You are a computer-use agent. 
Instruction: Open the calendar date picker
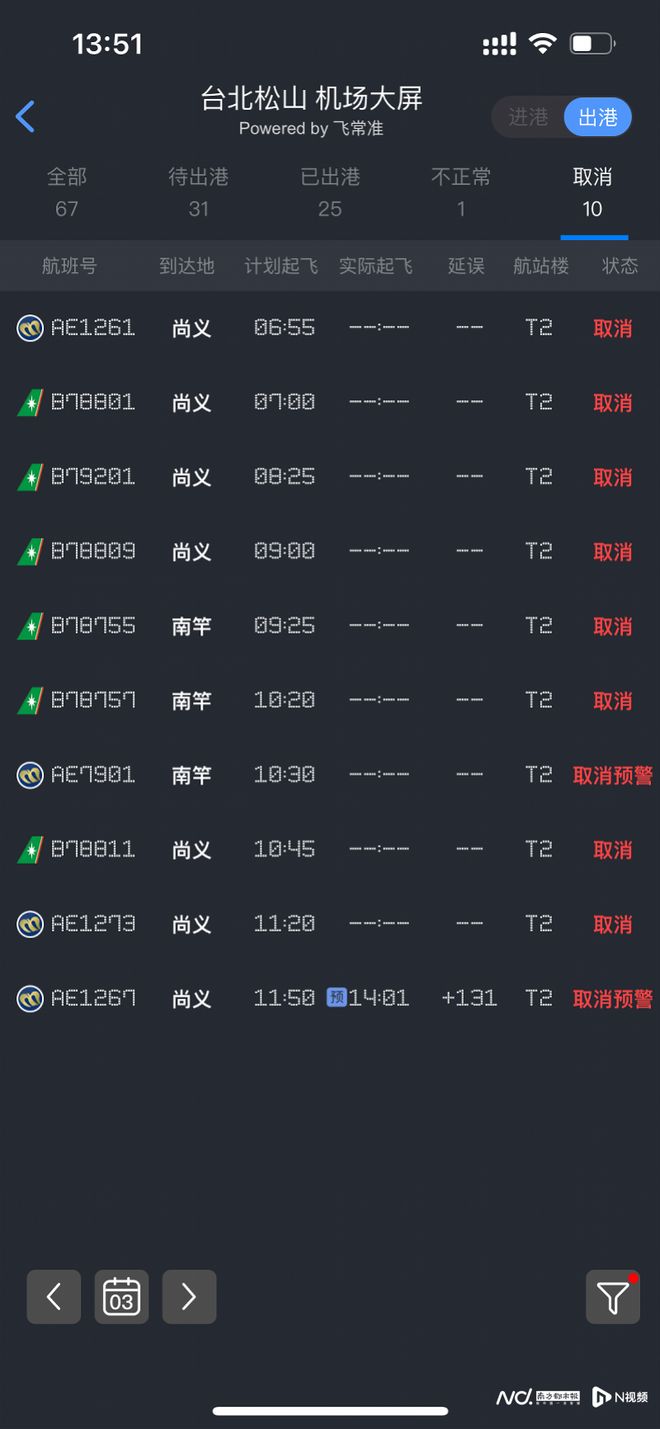(122, 1297)
